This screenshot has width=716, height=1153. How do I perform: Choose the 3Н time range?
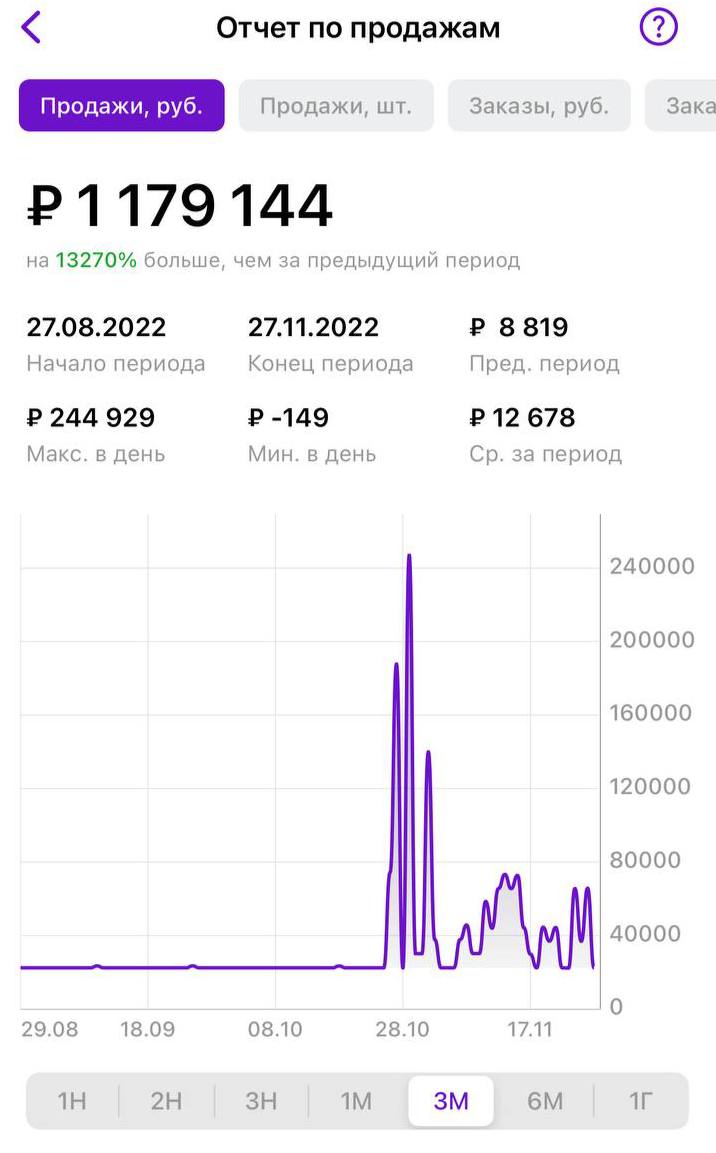point(261,1102)
